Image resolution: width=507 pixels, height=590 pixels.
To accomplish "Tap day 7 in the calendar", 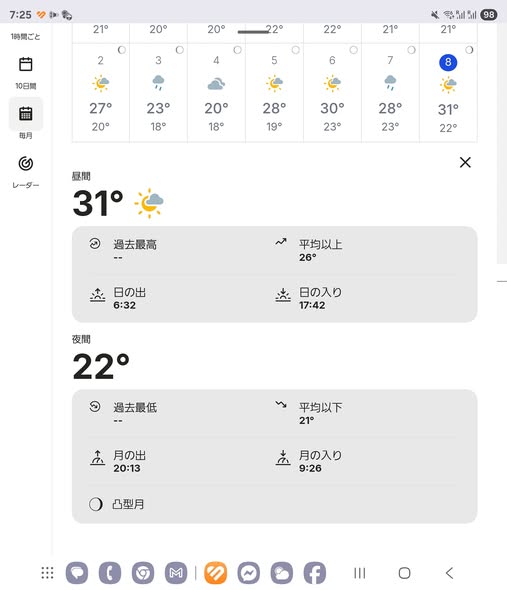I will pos(390,93).
